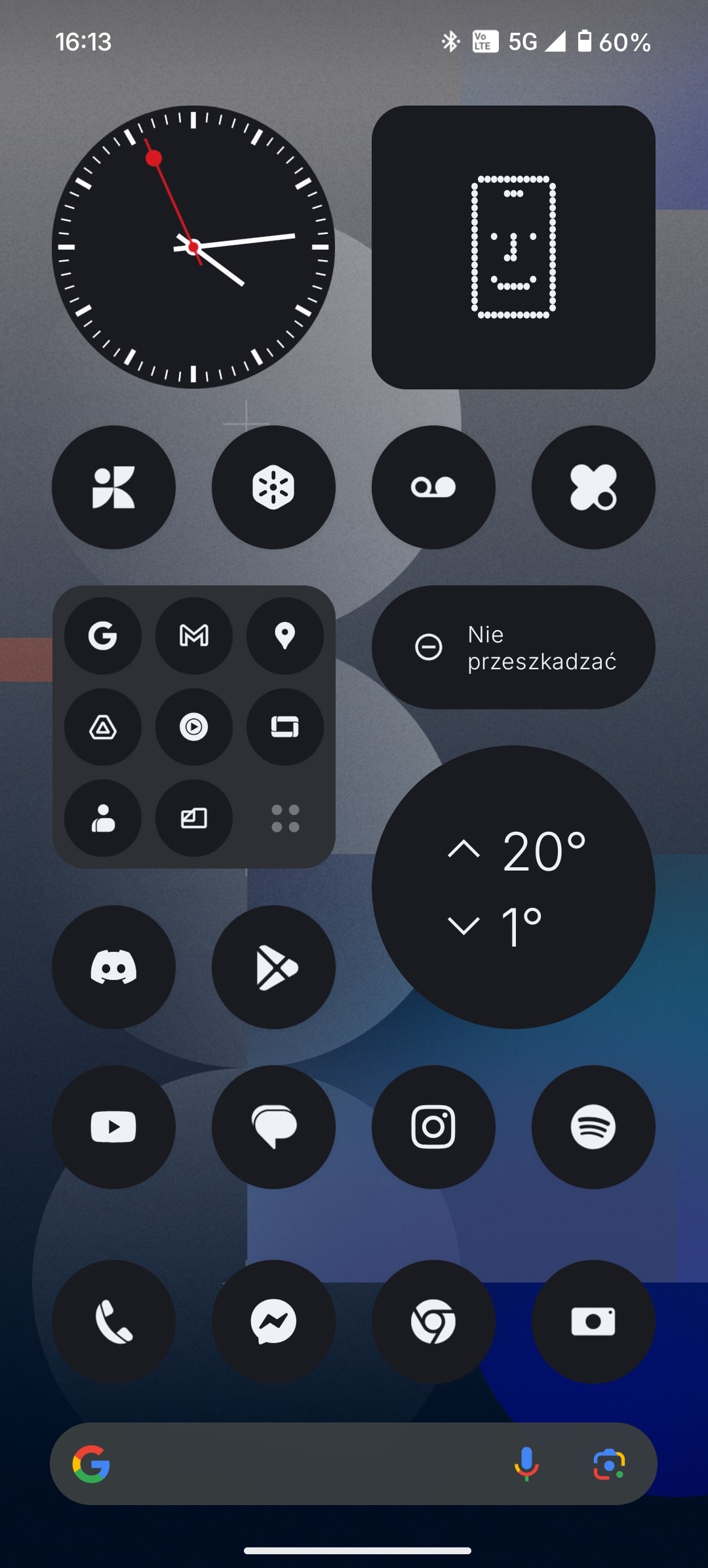
Task: Open the Google Messages app
Action: coord(273,1127)
